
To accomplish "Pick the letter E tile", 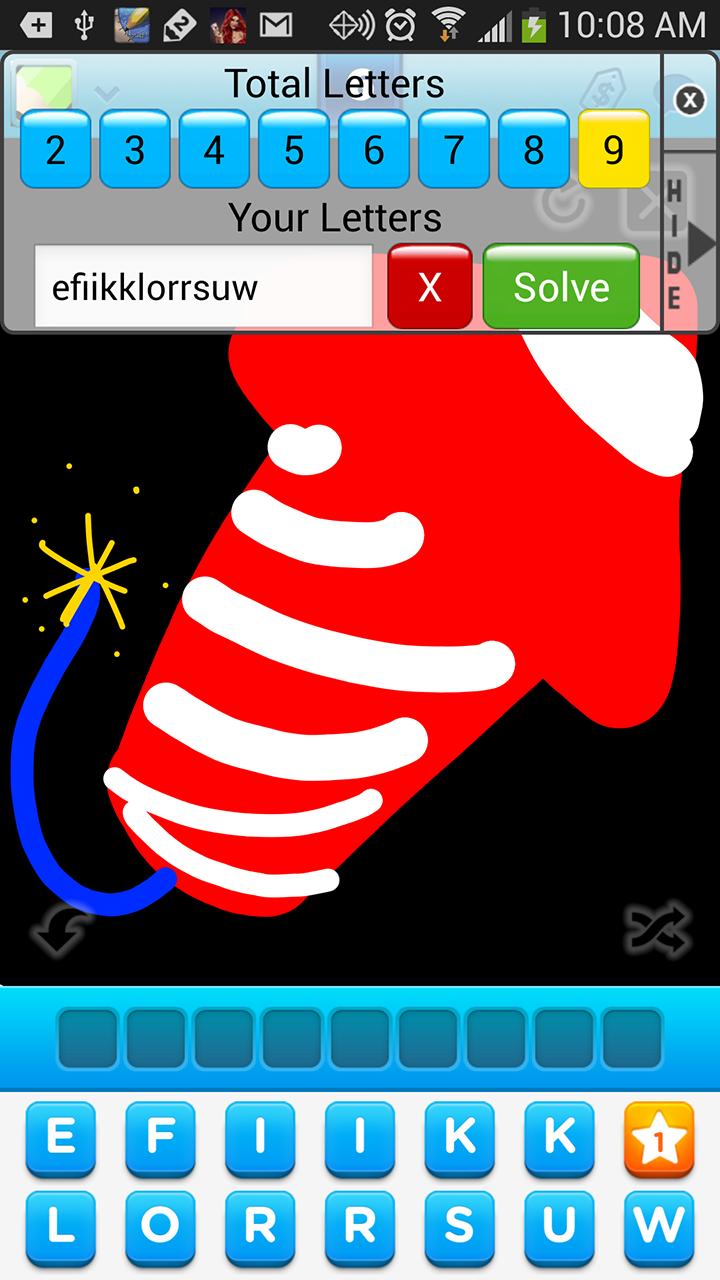I will point(61,1138).
